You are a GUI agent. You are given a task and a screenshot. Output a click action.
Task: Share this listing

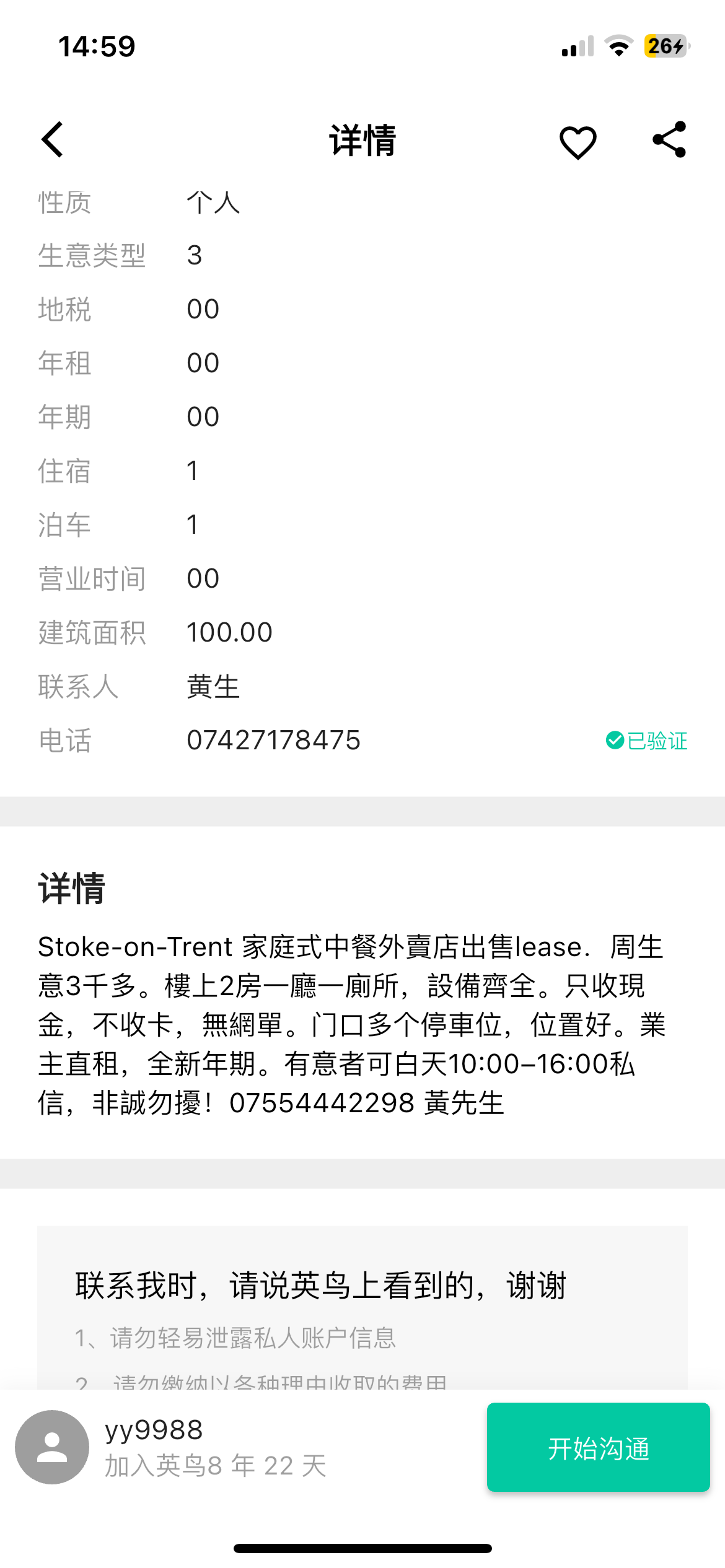point(669,140)
